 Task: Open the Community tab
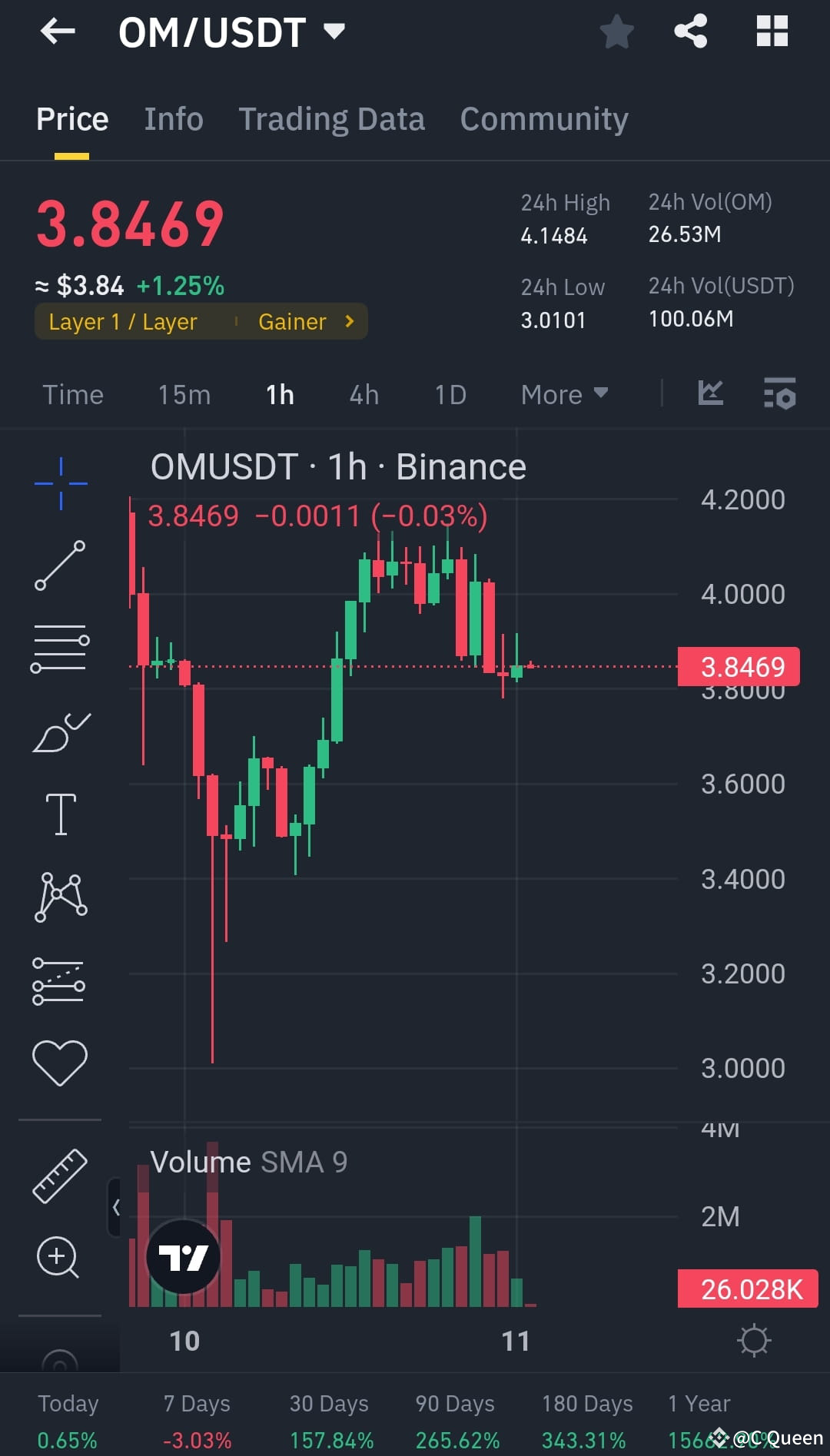tap(543, 119)
